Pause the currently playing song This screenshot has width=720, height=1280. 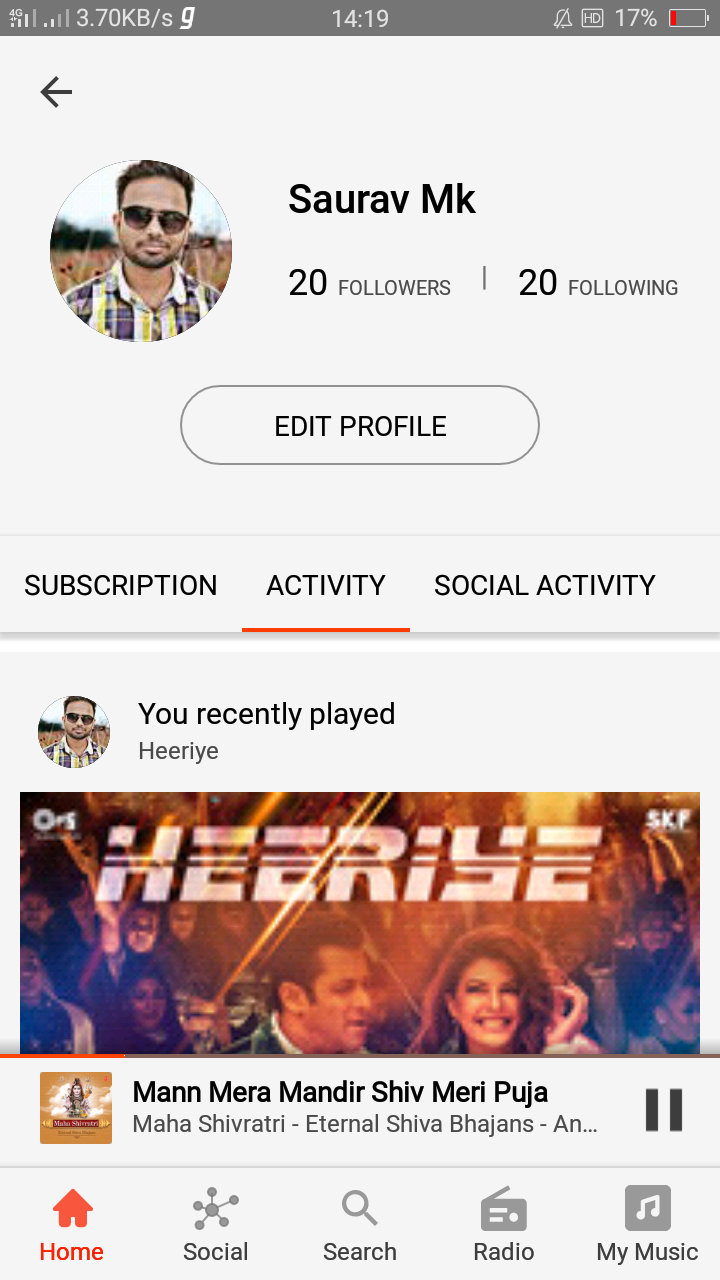pyautogui.click(x=663, y=1110)
